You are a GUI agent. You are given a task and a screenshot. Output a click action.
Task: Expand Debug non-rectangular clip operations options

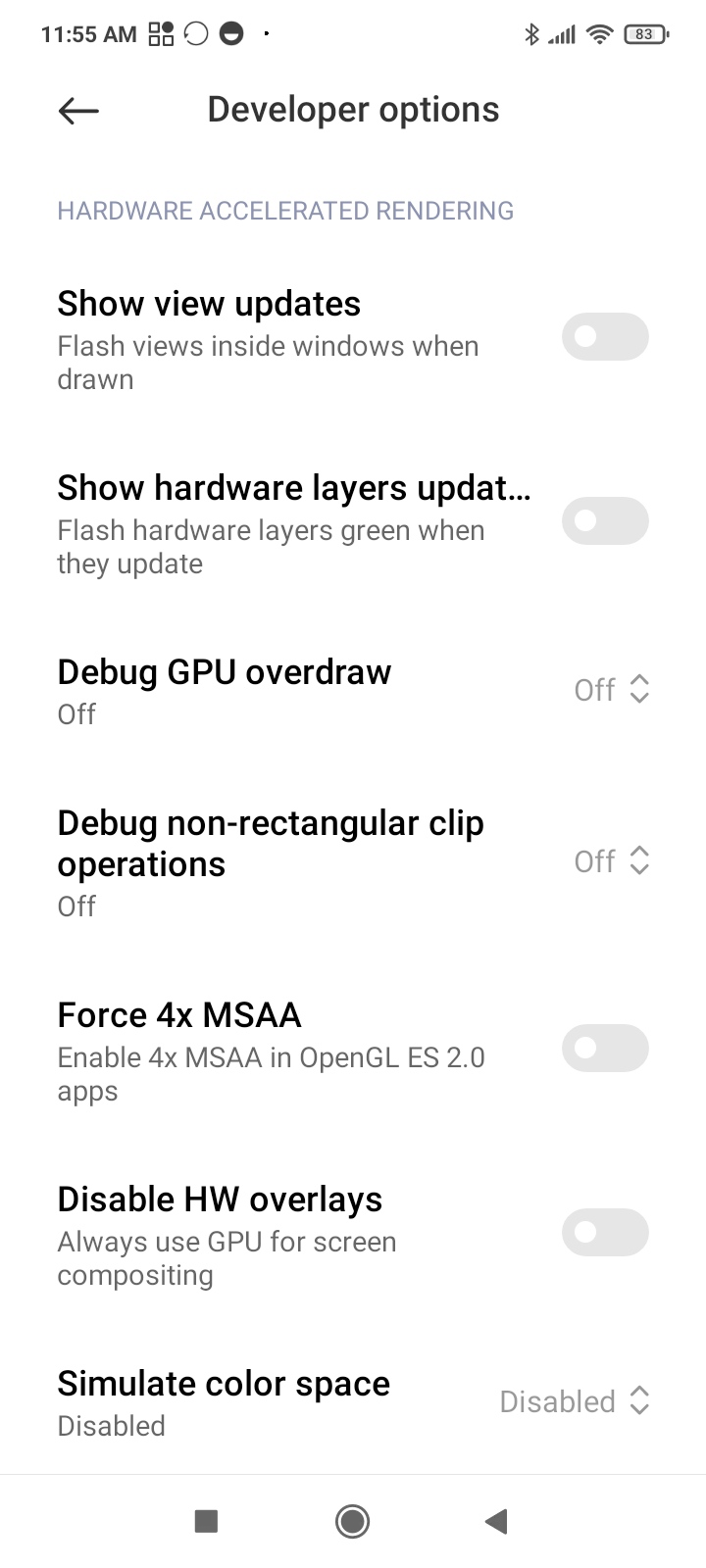click(x=612, y=861)
